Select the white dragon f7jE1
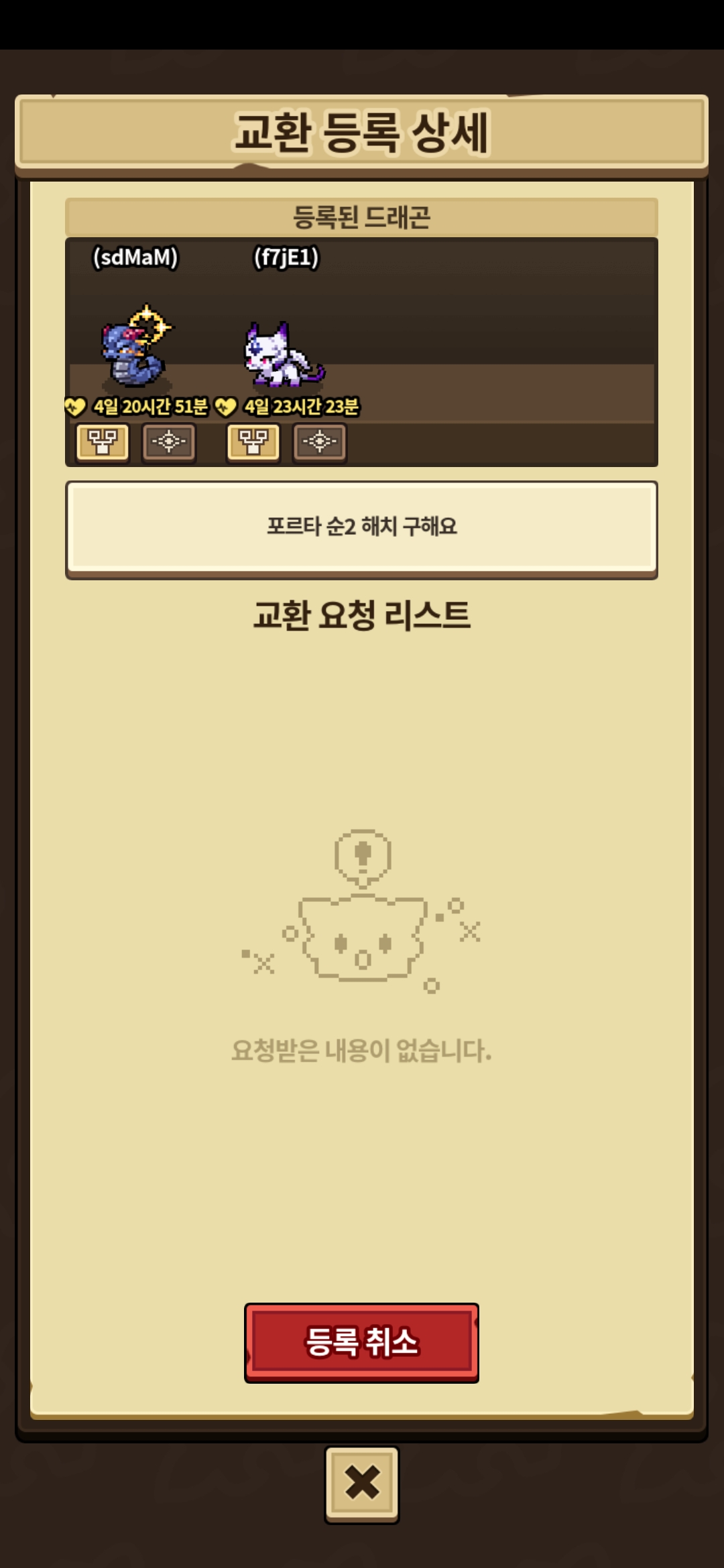This screenshot has height=1568, width=724. [284, 355]
